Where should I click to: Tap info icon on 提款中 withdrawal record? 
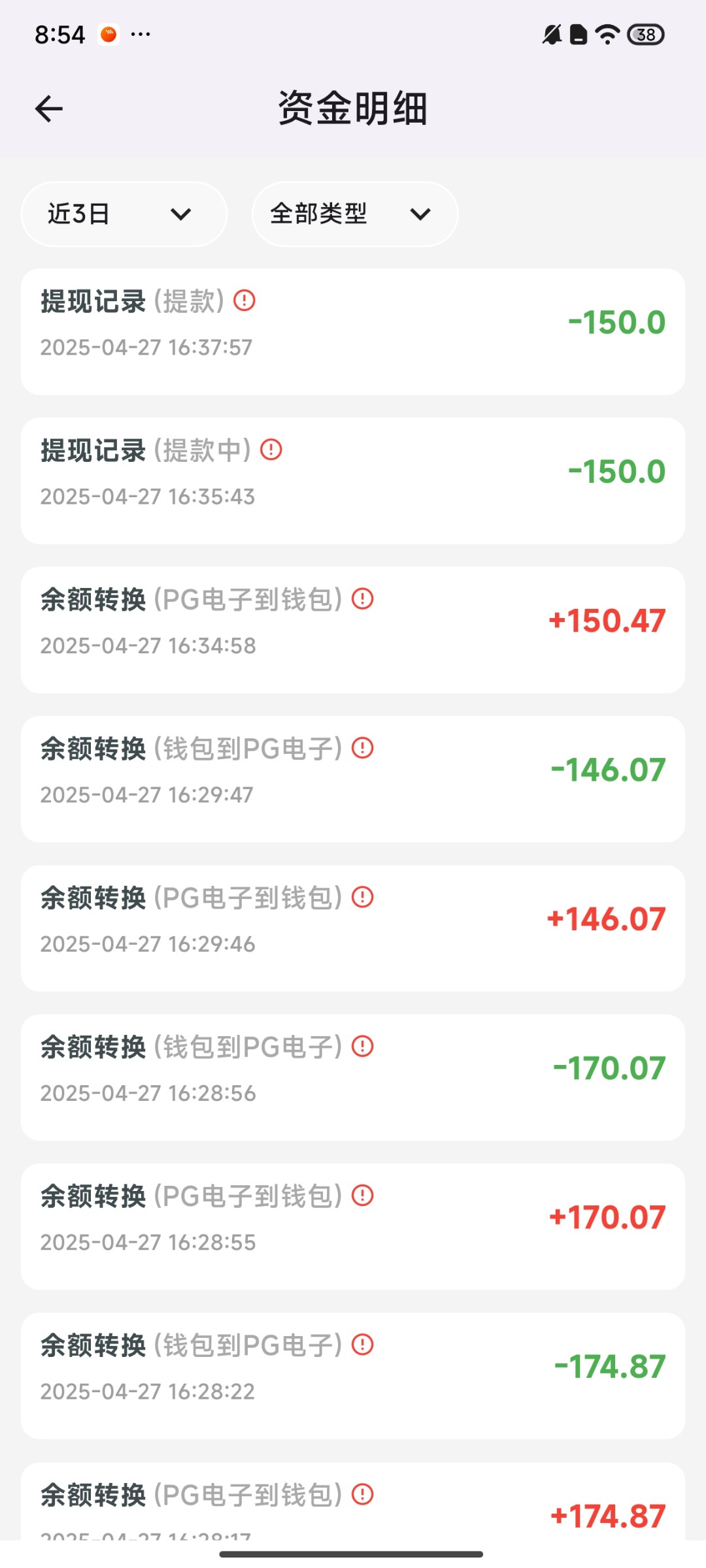pos(271,449)
